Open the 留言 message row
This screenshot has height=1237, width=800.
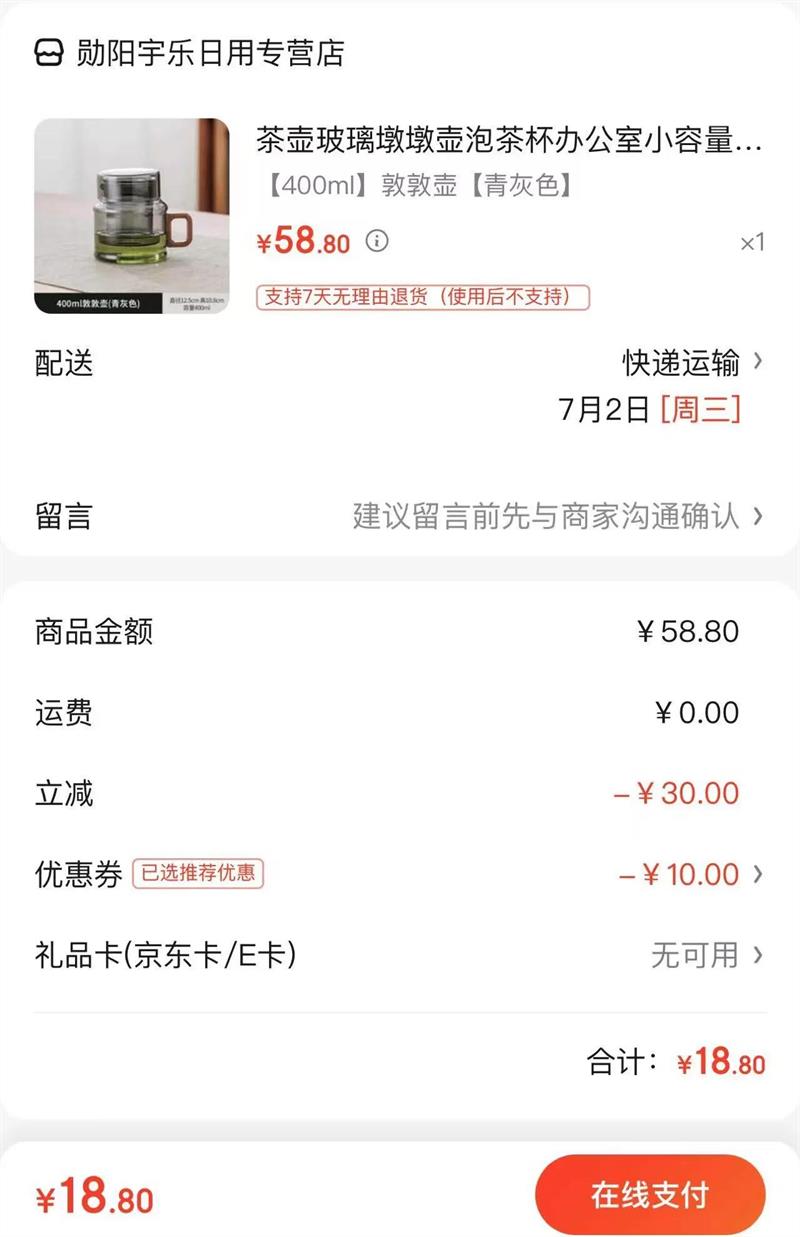click(x=400, y=516)
